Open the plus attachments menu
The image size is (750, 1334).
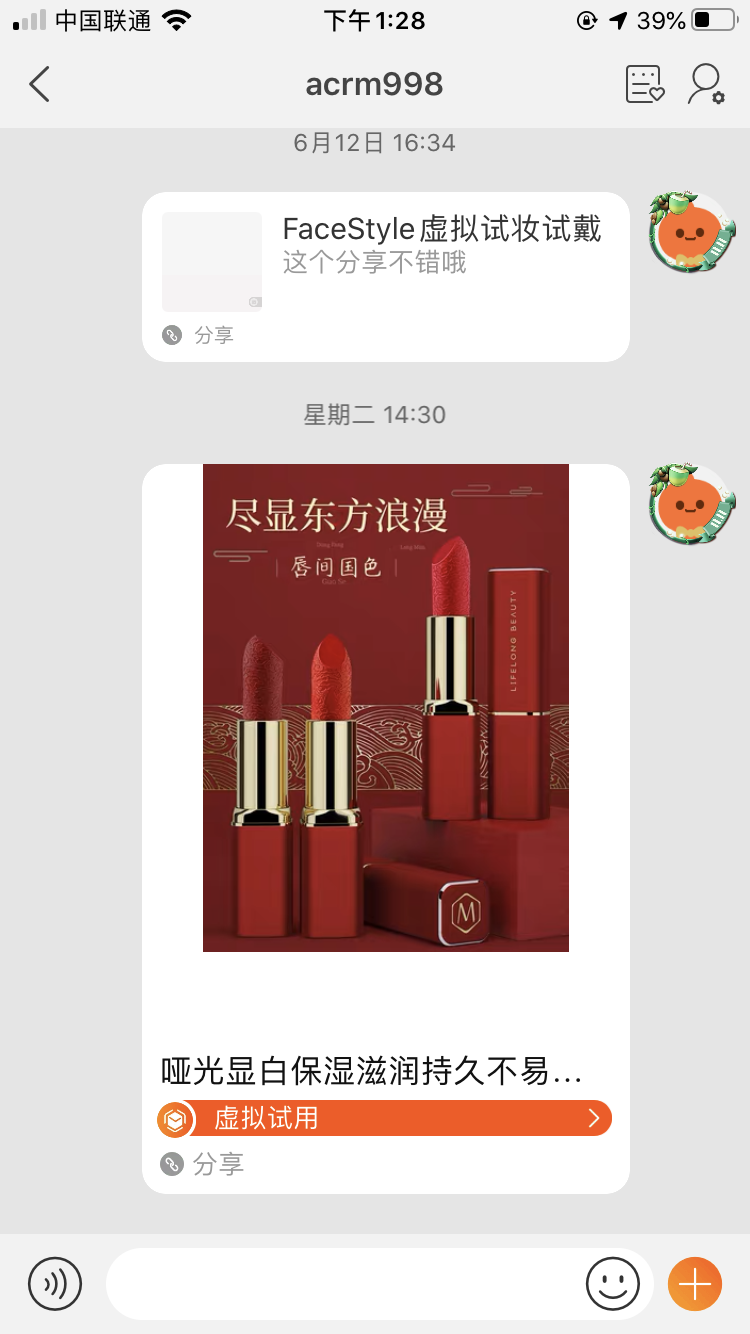point(694,1283)
